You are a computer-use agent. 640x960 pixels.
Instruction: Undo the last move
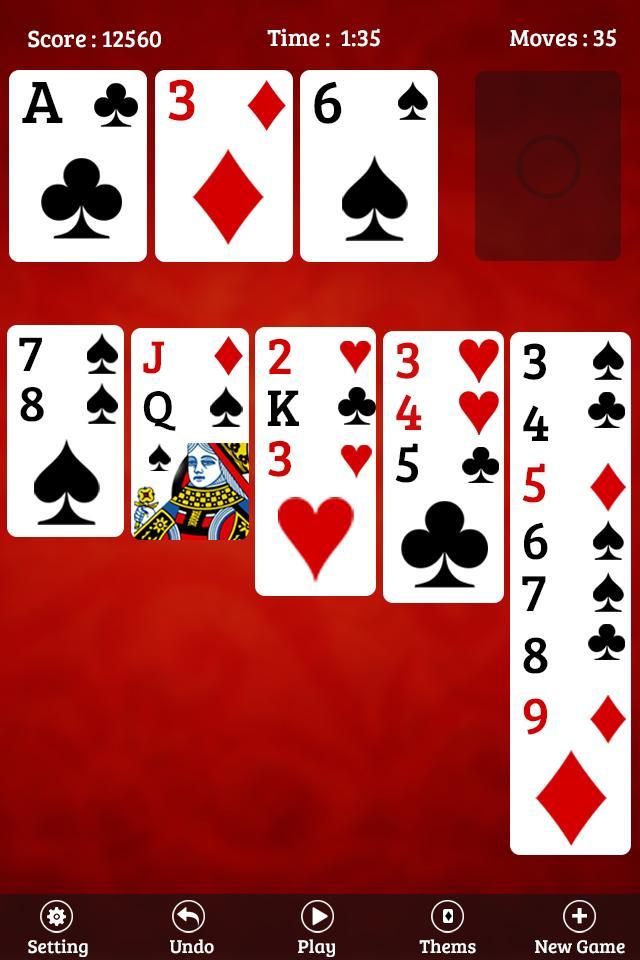(190, 928)
